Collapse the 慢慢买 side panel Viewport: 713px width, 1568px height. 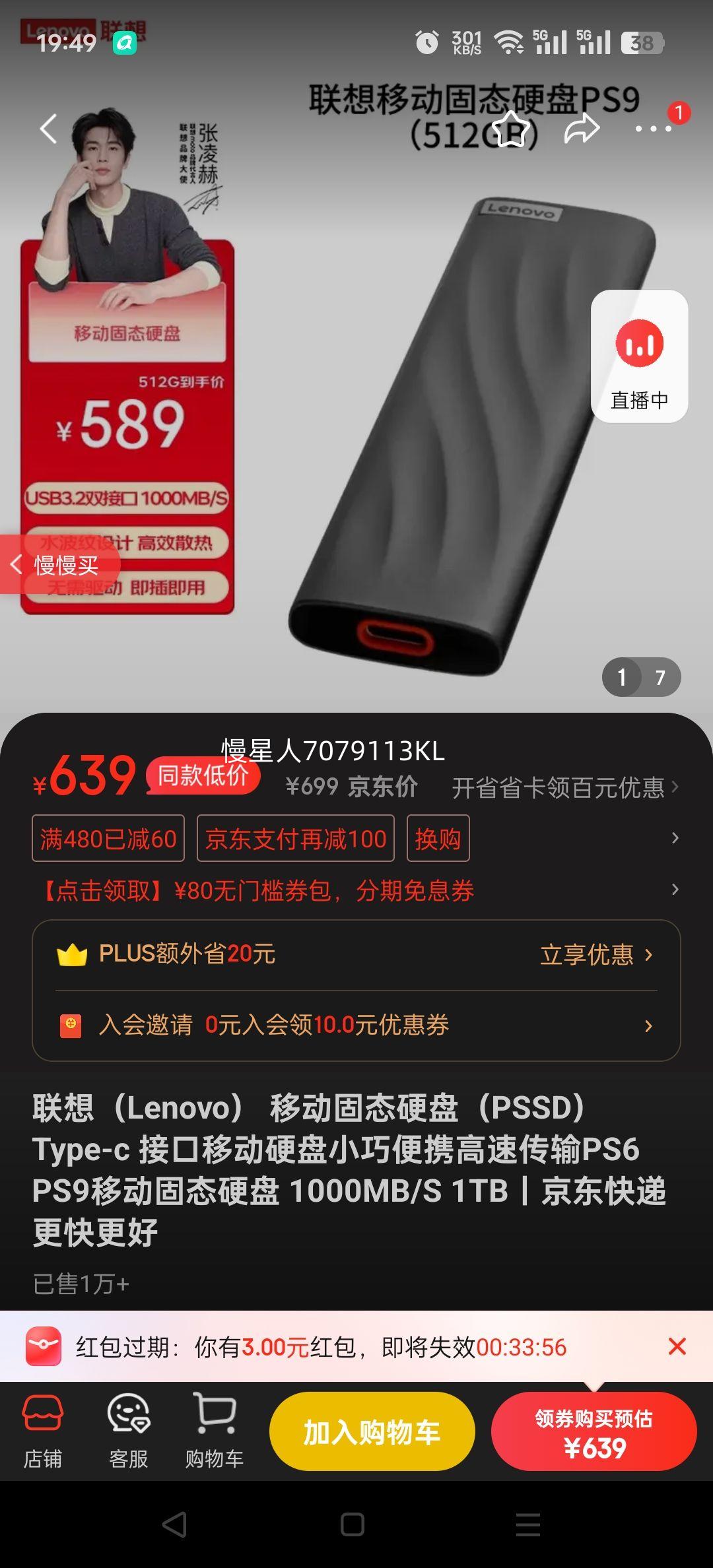pyautogui.click(x=17, y=566)
